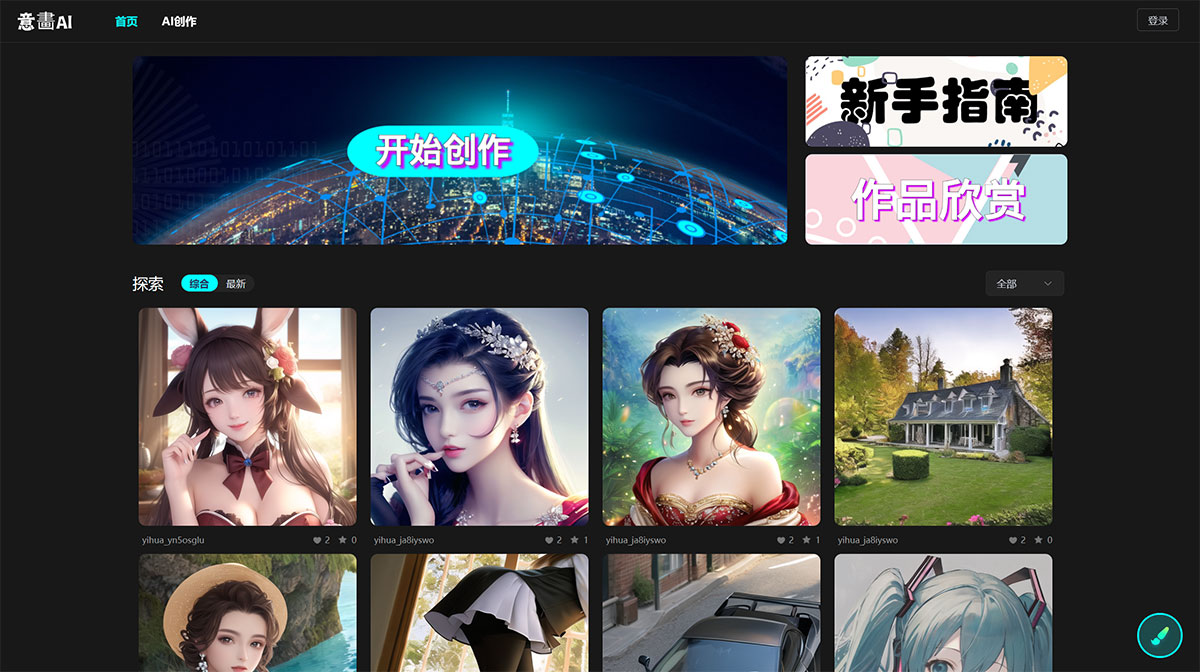The image size is (1200, 672).
Task: Go to the 首页 home tab
Action: click(x=126, y=21)
